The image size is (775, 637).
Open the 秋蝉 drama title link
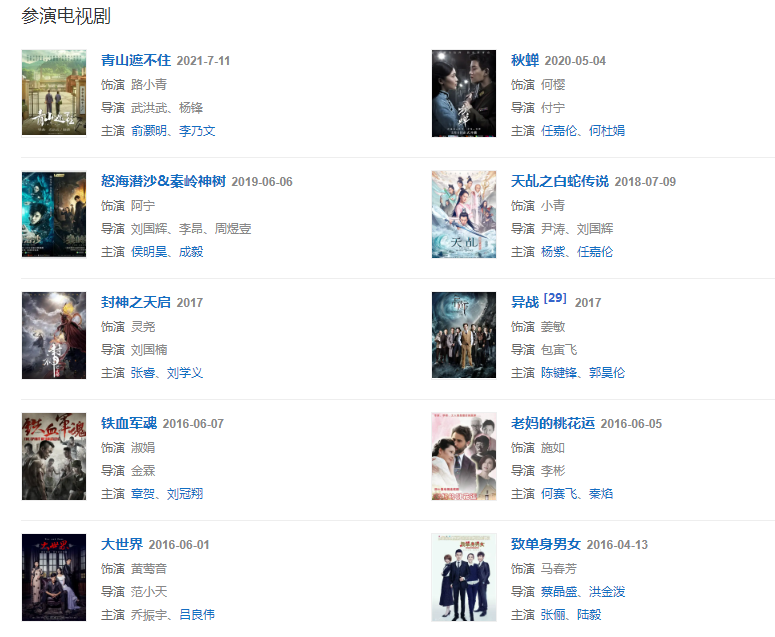[x=525, y=60]
